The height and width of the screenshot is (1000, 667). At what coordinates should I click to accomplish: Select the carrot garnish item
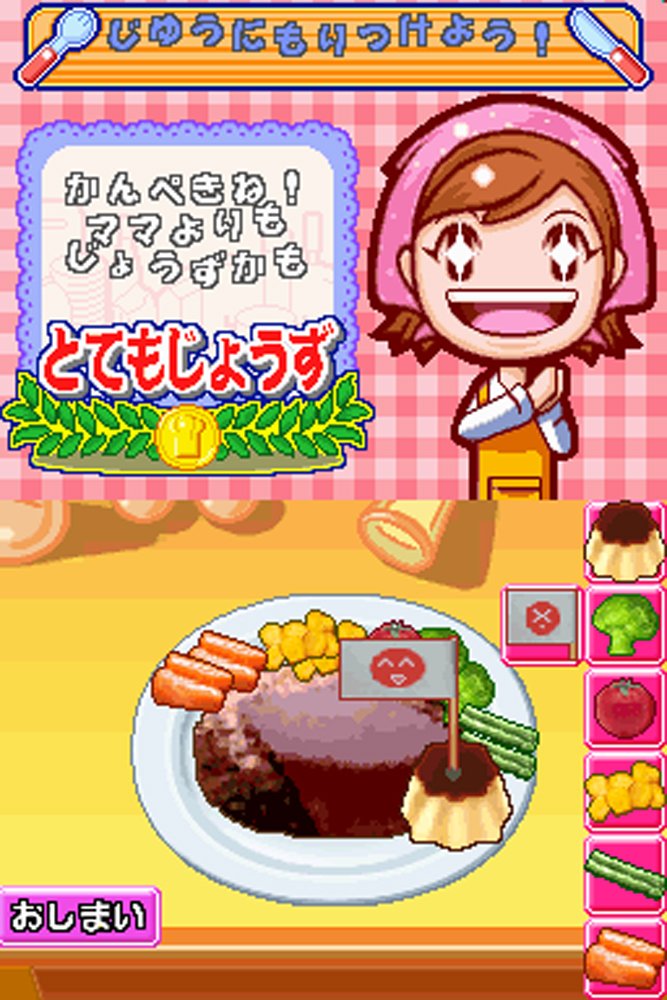pos(626,958)
